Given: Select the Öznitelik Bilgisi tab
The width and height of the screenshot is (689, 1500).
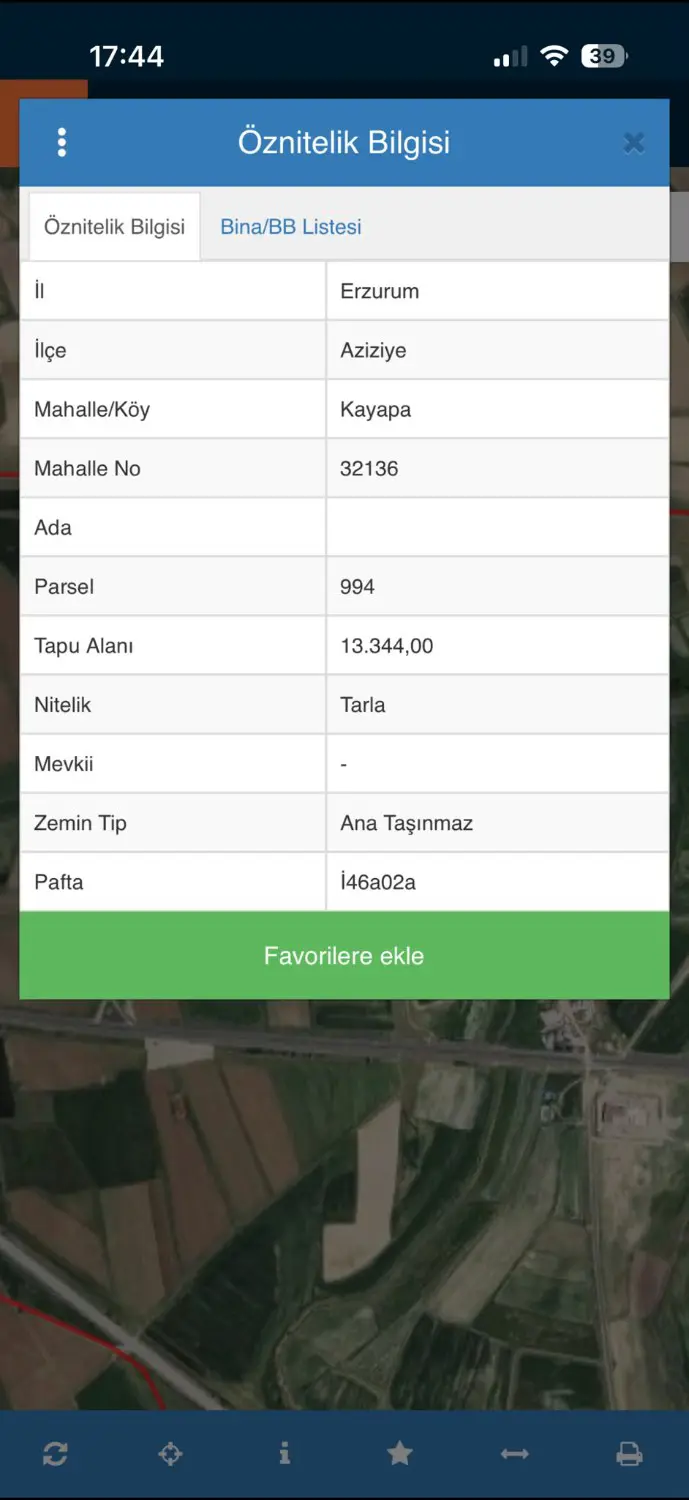Looking at the screenshot, I should point(114,227).
